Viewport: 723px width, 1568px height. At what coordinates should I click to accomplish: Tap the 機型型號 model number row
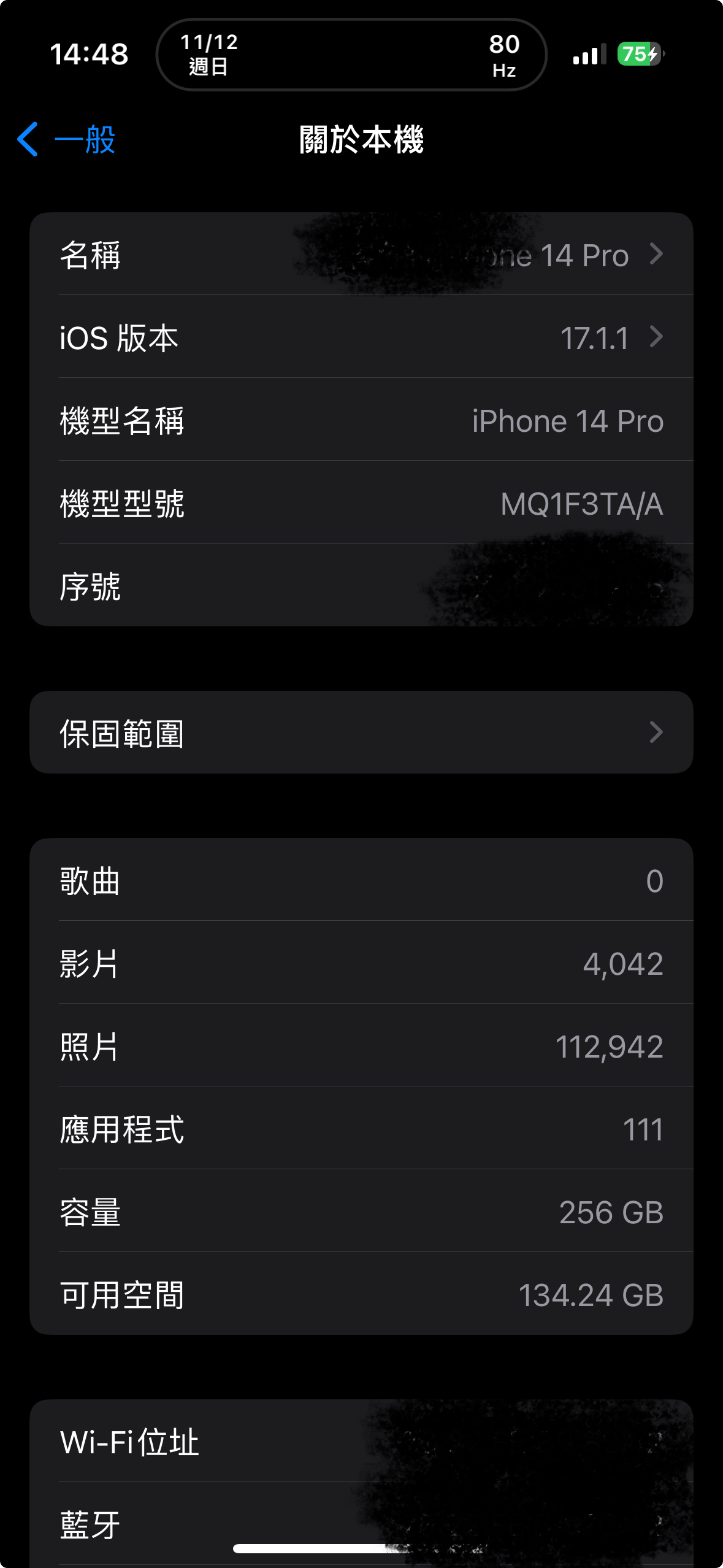[361, 502]
